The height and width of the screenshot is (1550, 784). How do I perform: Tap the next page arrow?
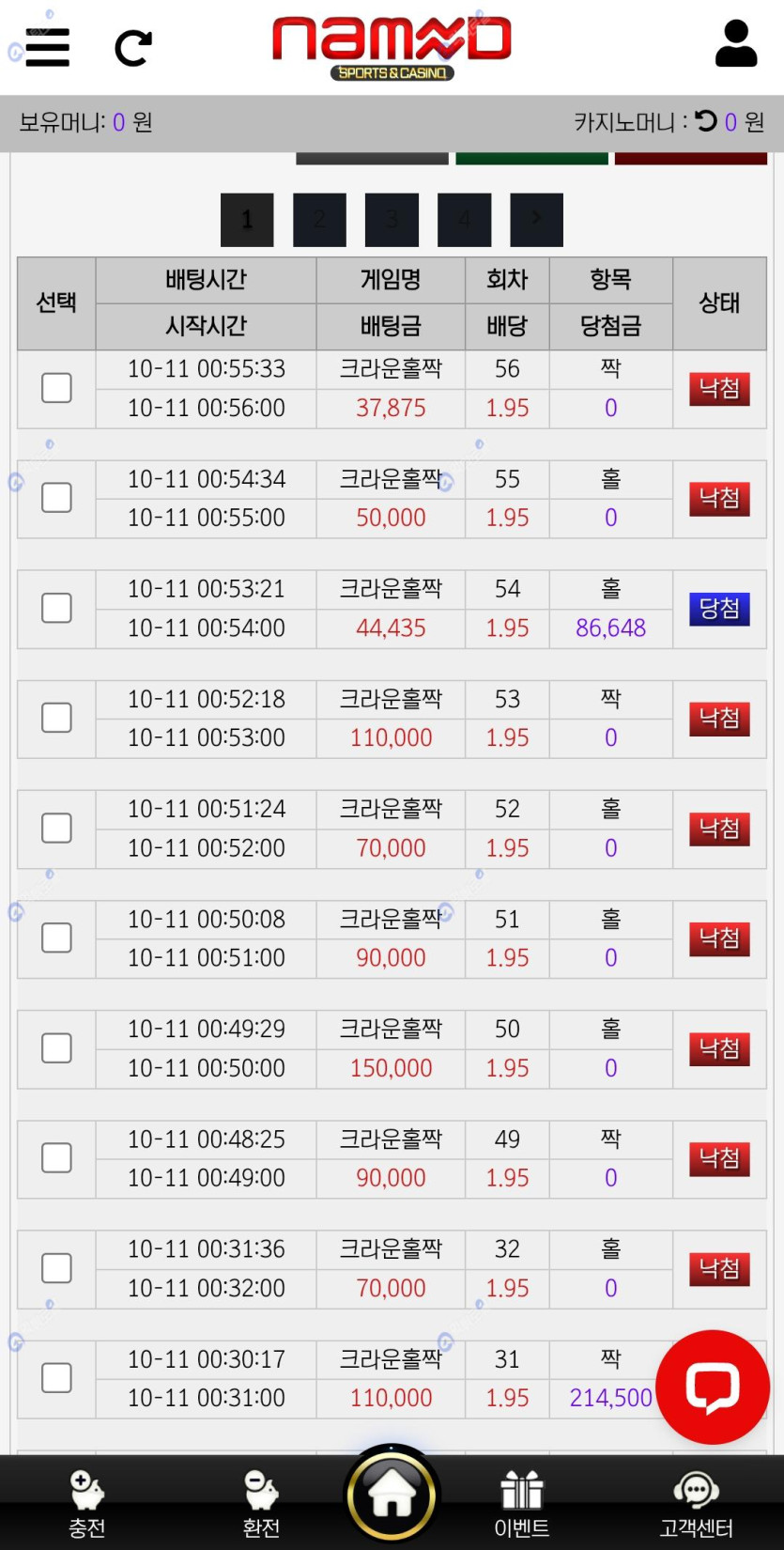tap(536, 220)
